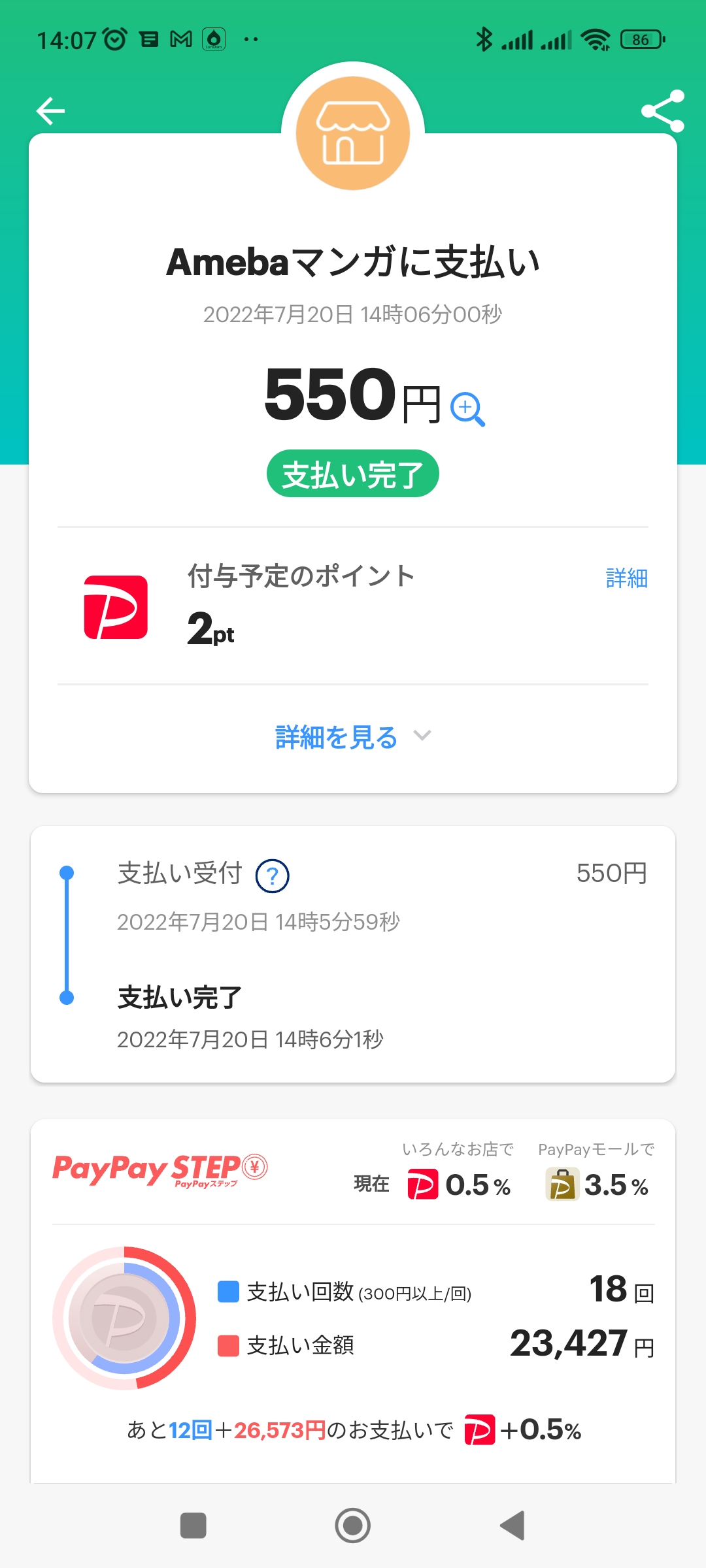706x1568 pixels.
Task: Tap the 支払い完了 status badge
Action: click(352, 473)
